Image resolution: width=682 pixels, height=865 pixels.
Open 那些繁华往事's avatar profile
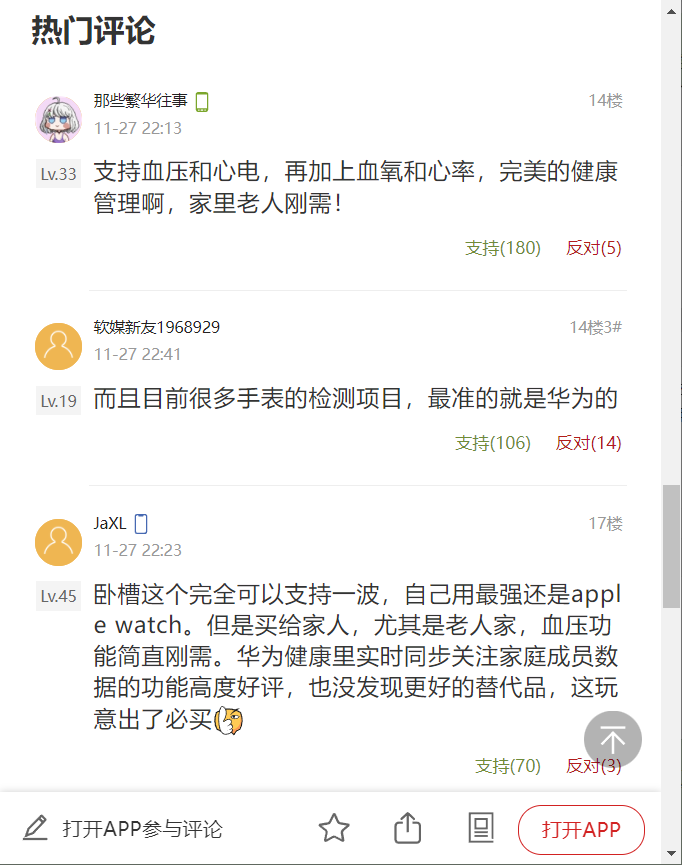[x=58, y=121]
